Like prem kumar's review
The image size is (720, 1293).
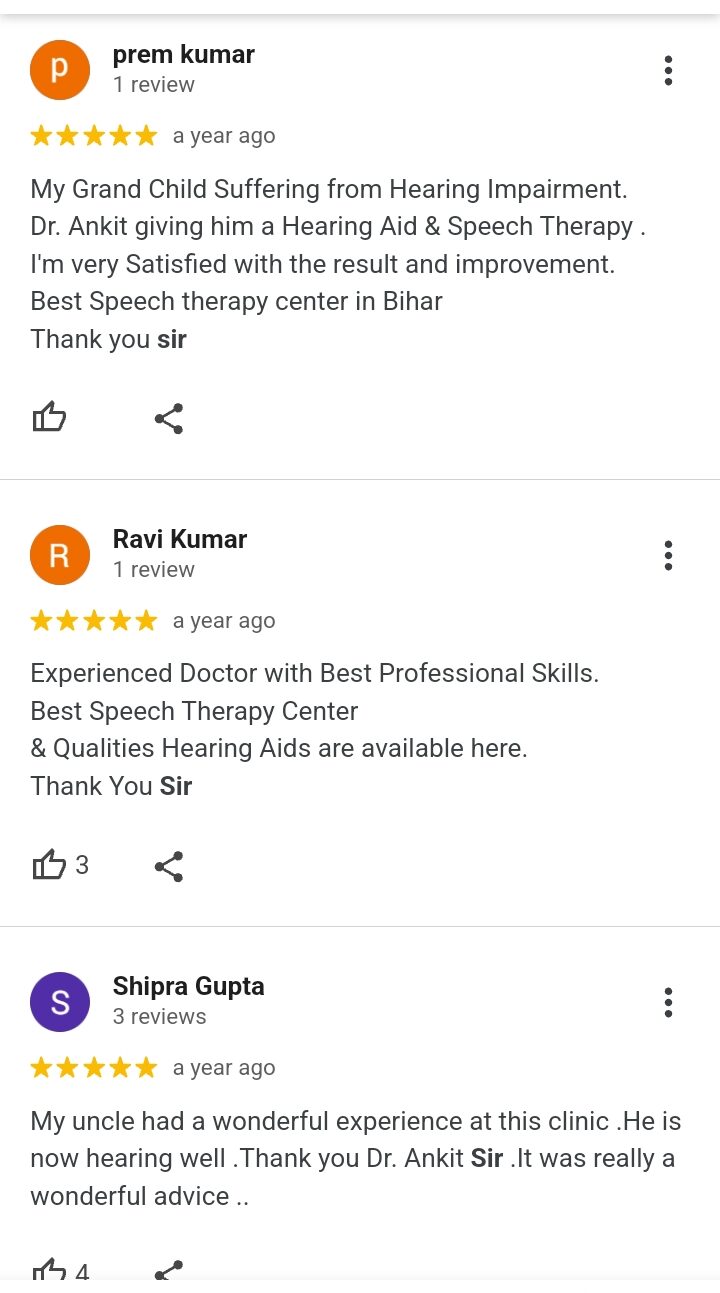click(49, 418)
